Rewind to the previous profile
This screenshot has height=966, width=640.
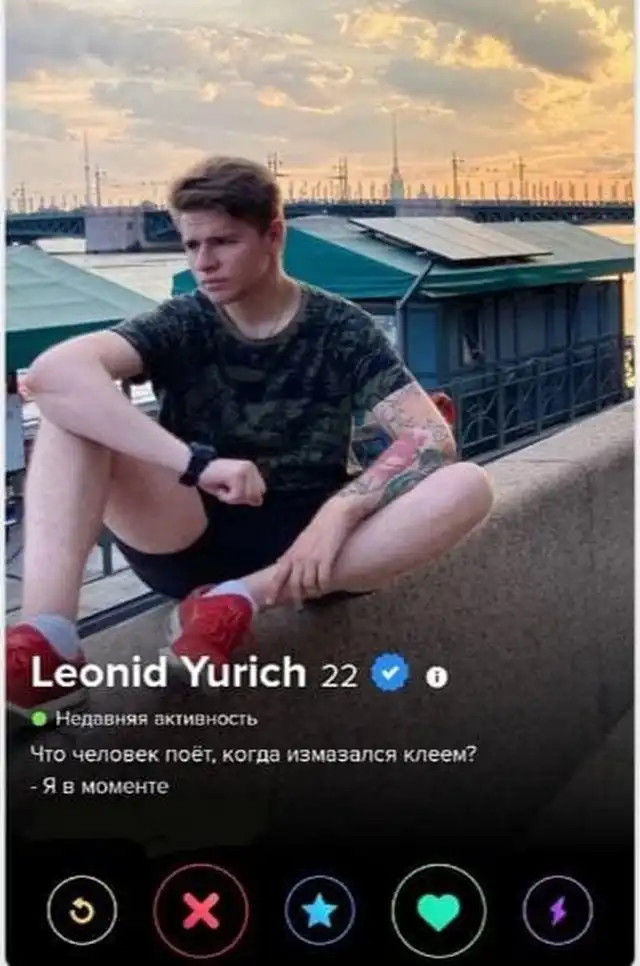(x=82, y=910)
